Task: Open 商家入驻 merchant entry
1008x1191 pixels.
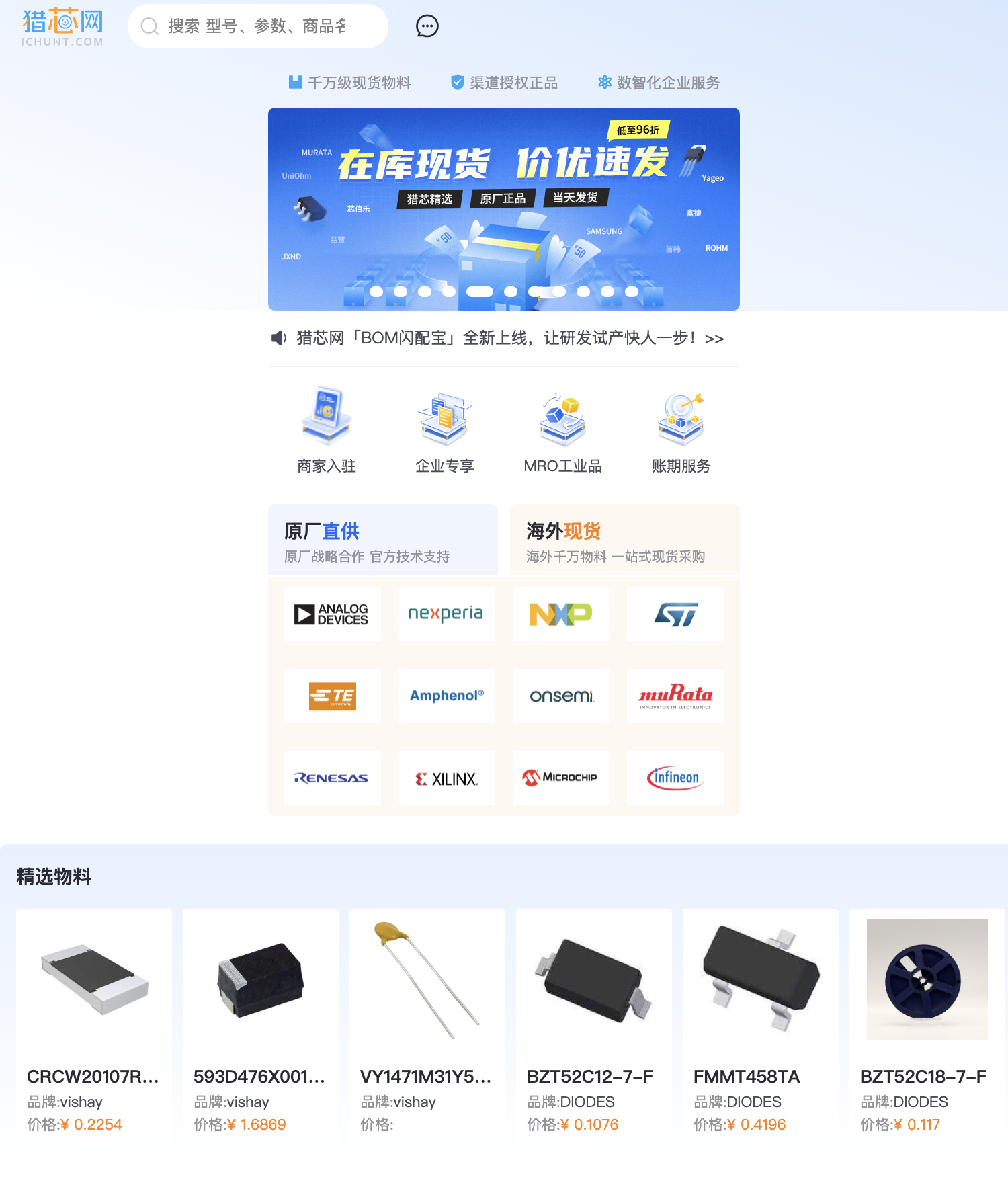Action: [327, 429]
